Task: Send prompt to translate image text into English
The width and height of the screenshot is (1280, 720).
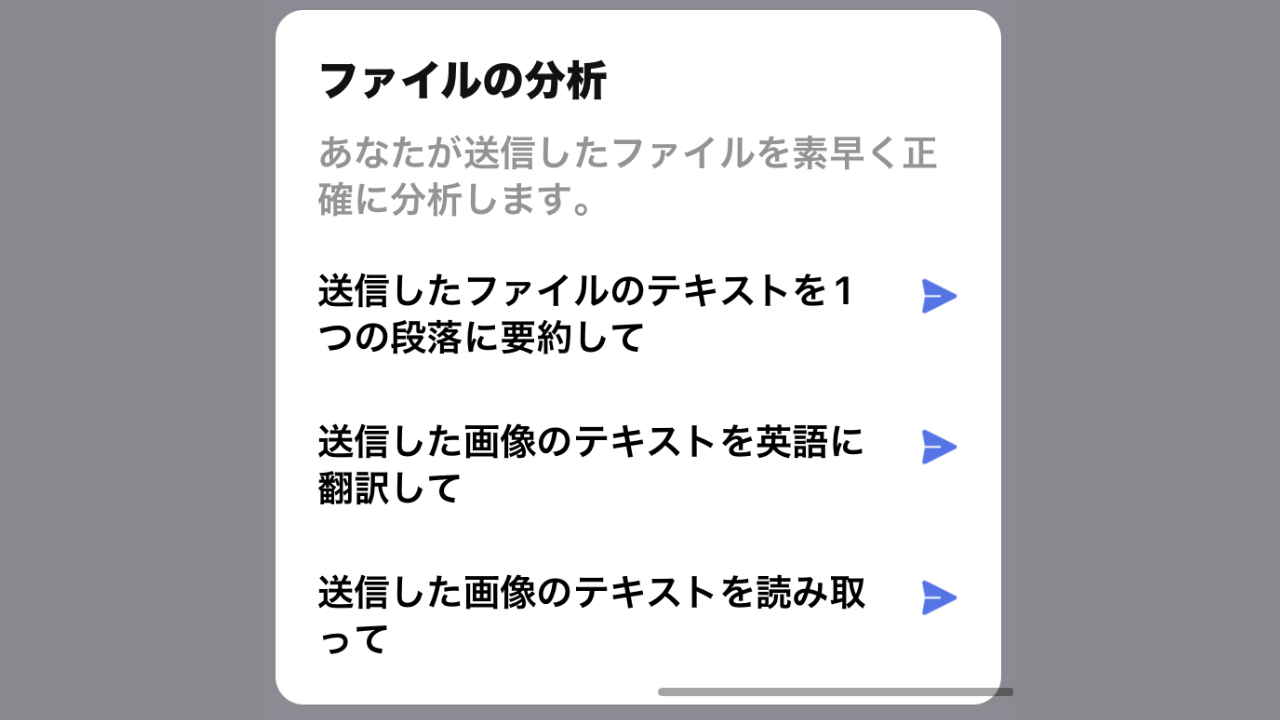Action: pyautogui.click(x=938, y=447)
